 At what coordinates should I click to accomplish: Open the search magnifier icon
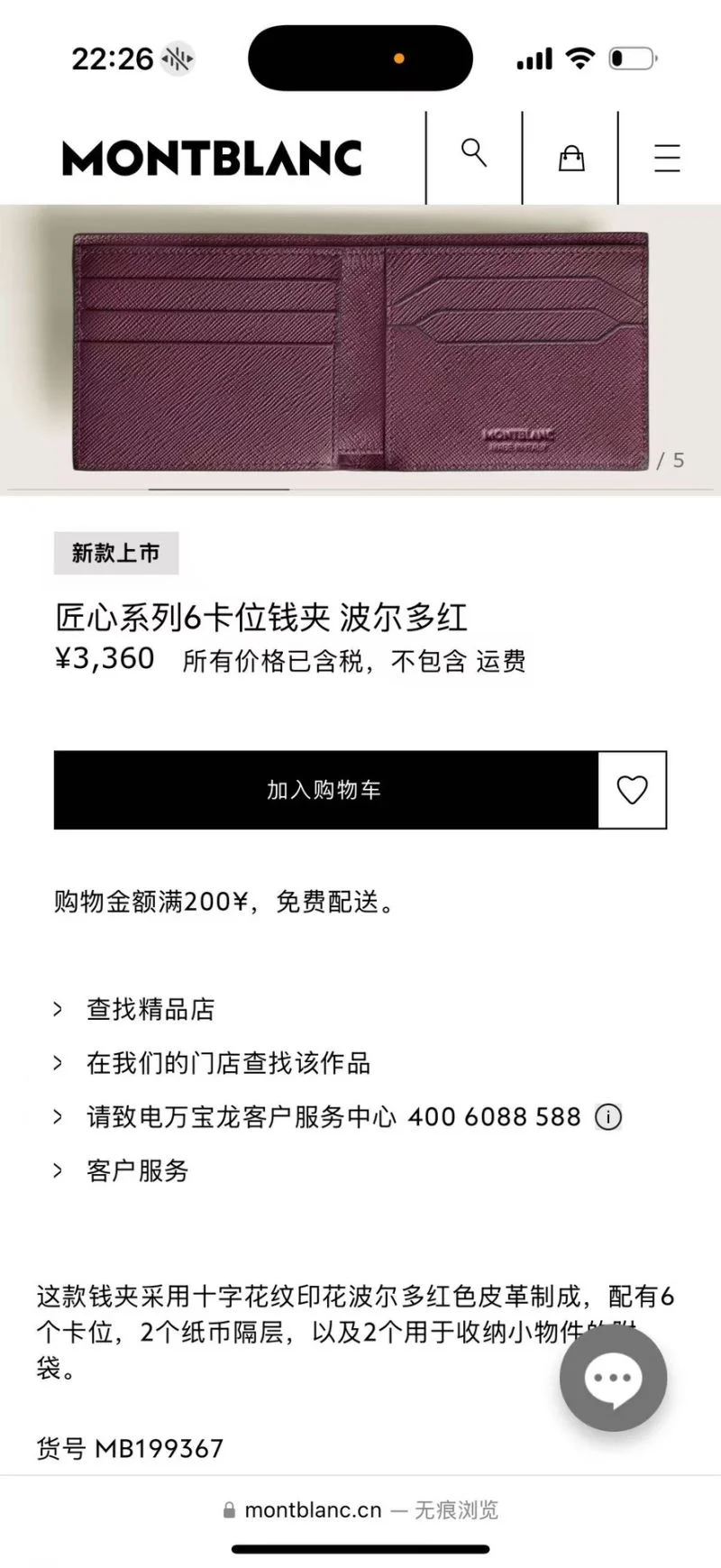point(474,154)
